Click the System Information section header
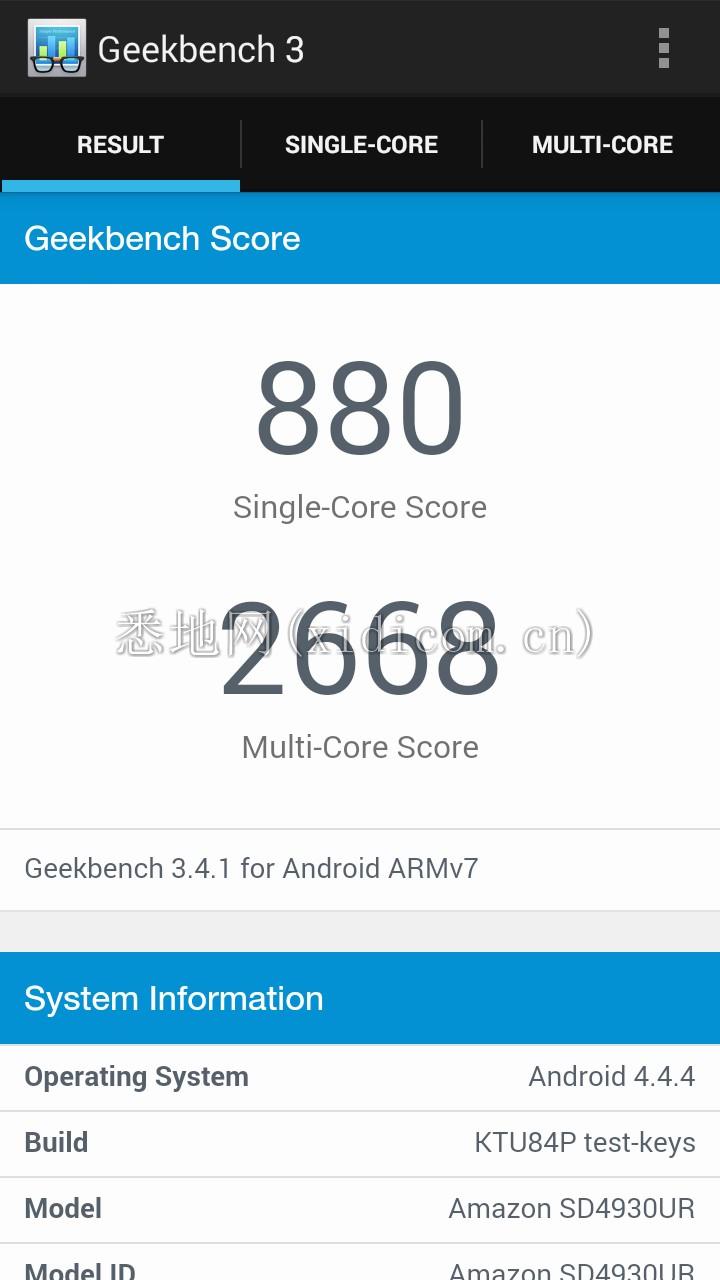The height and width of the screenshot is (1280, 720). point(175,998)
